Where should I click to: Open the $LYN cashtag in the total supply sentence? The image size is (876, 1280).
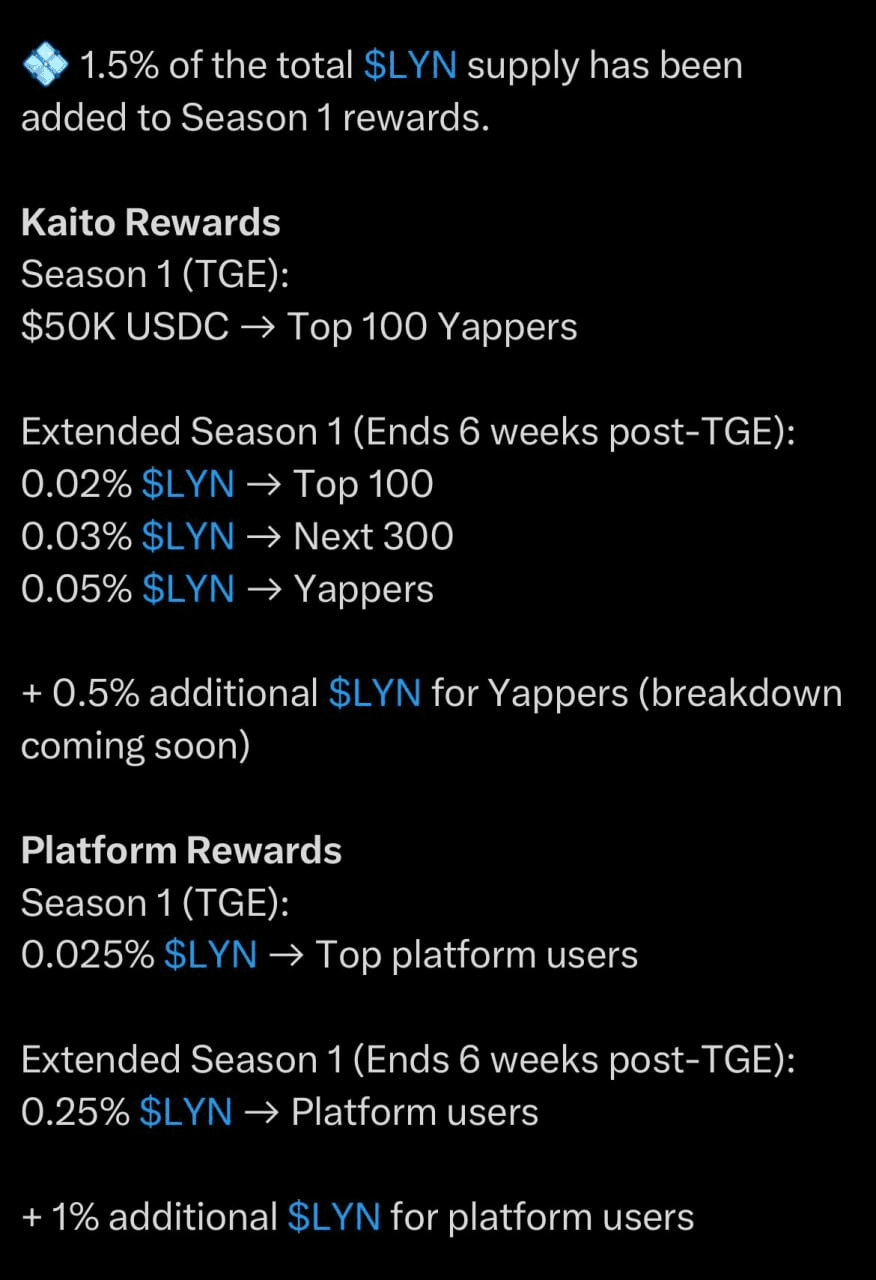tap(410, 66)
